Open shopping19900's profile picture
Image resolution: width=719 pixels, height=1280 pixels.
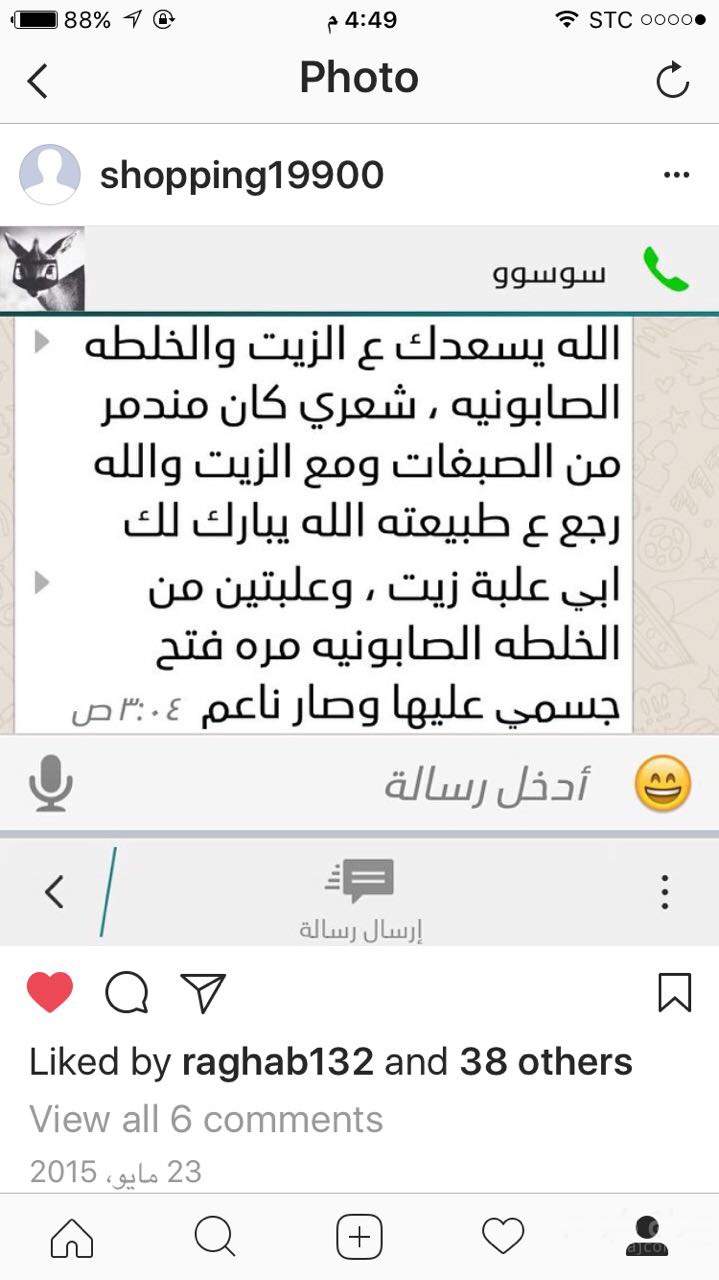[x=50, y=175]
